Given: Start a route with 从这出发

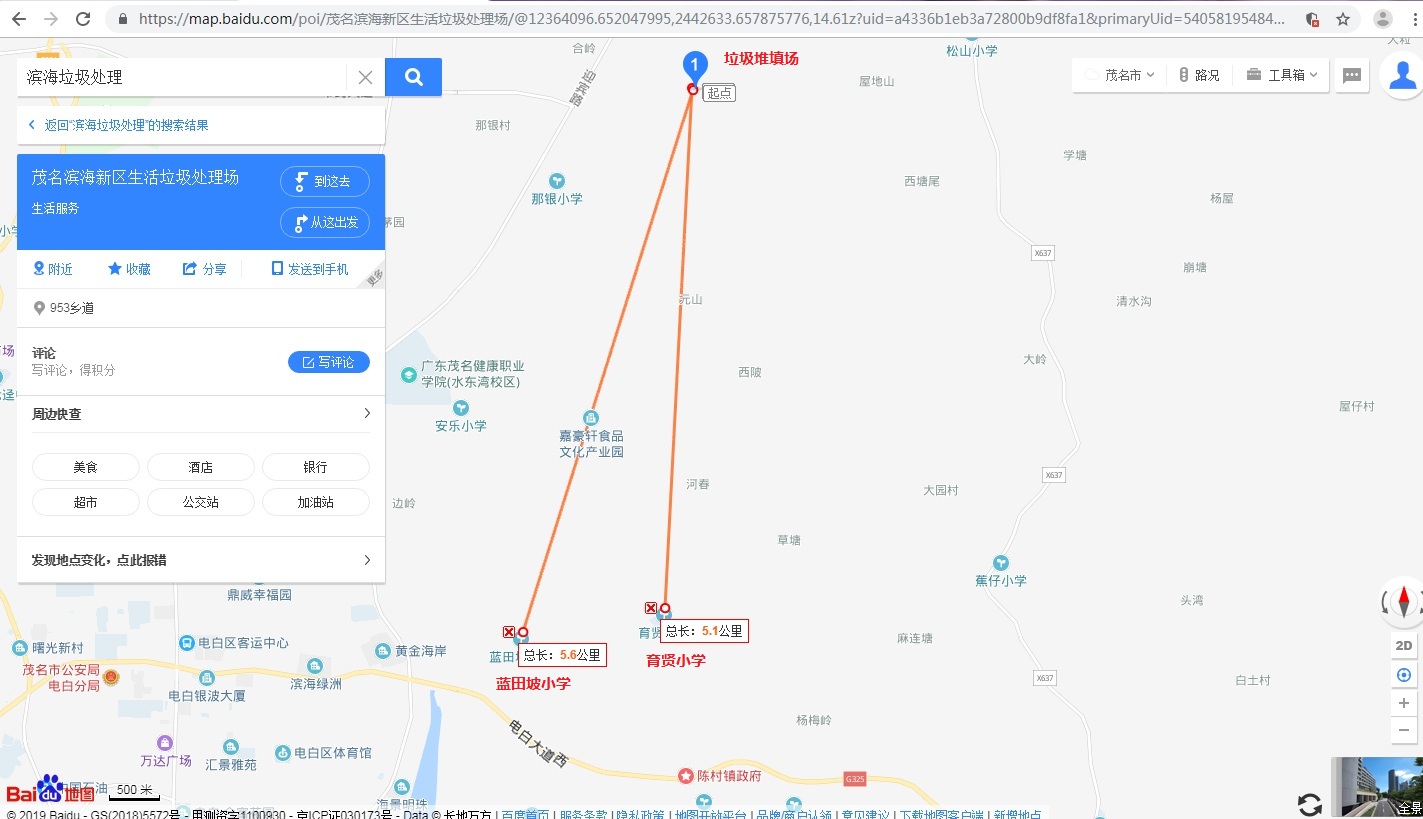Looking at the screenshot, I should (x=325, y=222).
